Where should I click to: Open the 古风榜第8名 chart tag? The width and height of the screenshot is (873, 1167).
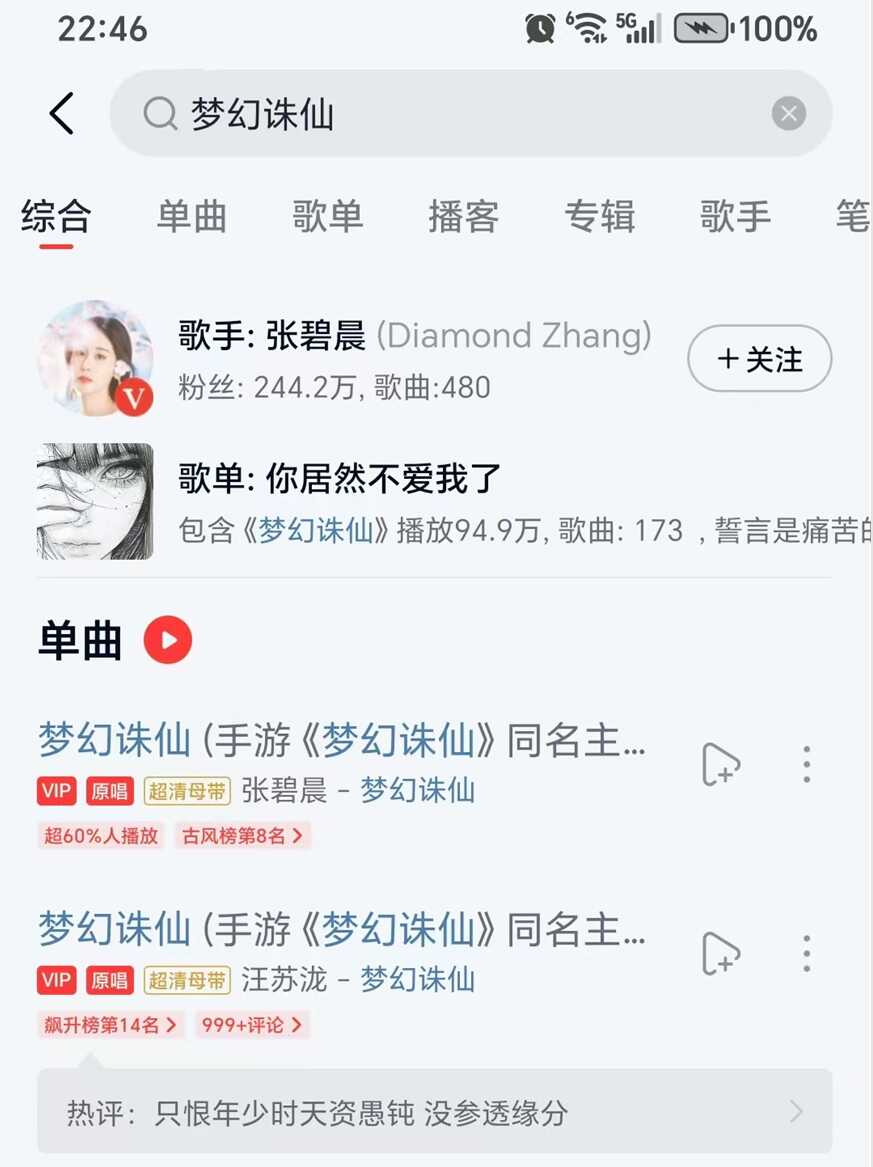(243, 836)
